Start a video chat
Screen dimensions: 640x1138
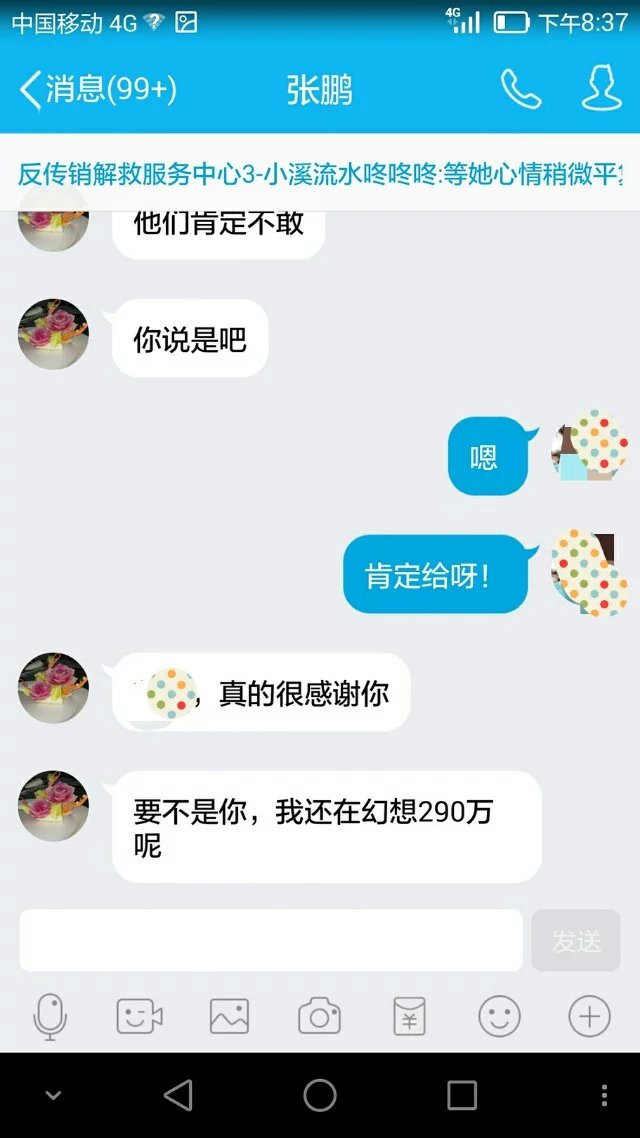[139, 1017]
